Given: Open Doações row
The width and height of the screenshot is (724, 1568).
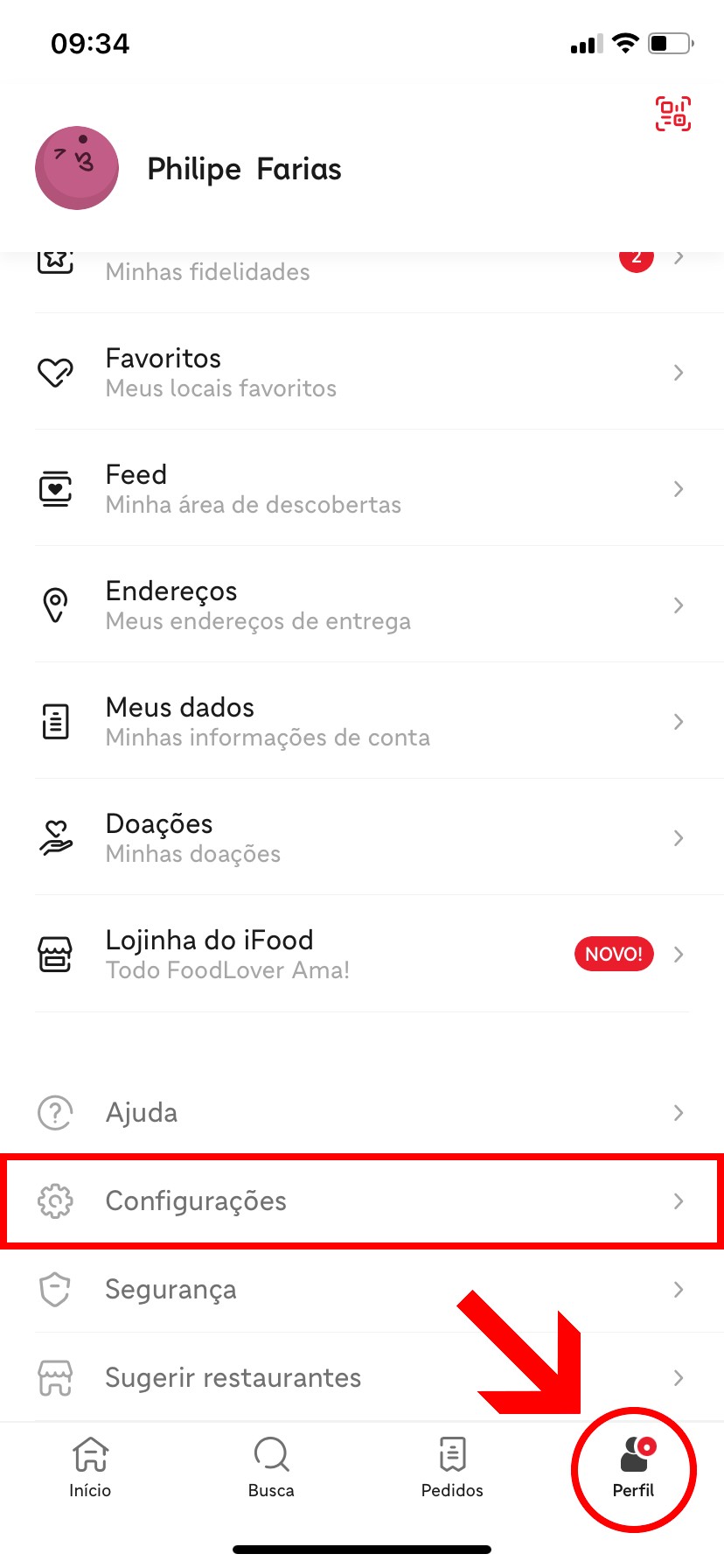Looking at the screenshot, I should 361,838.
